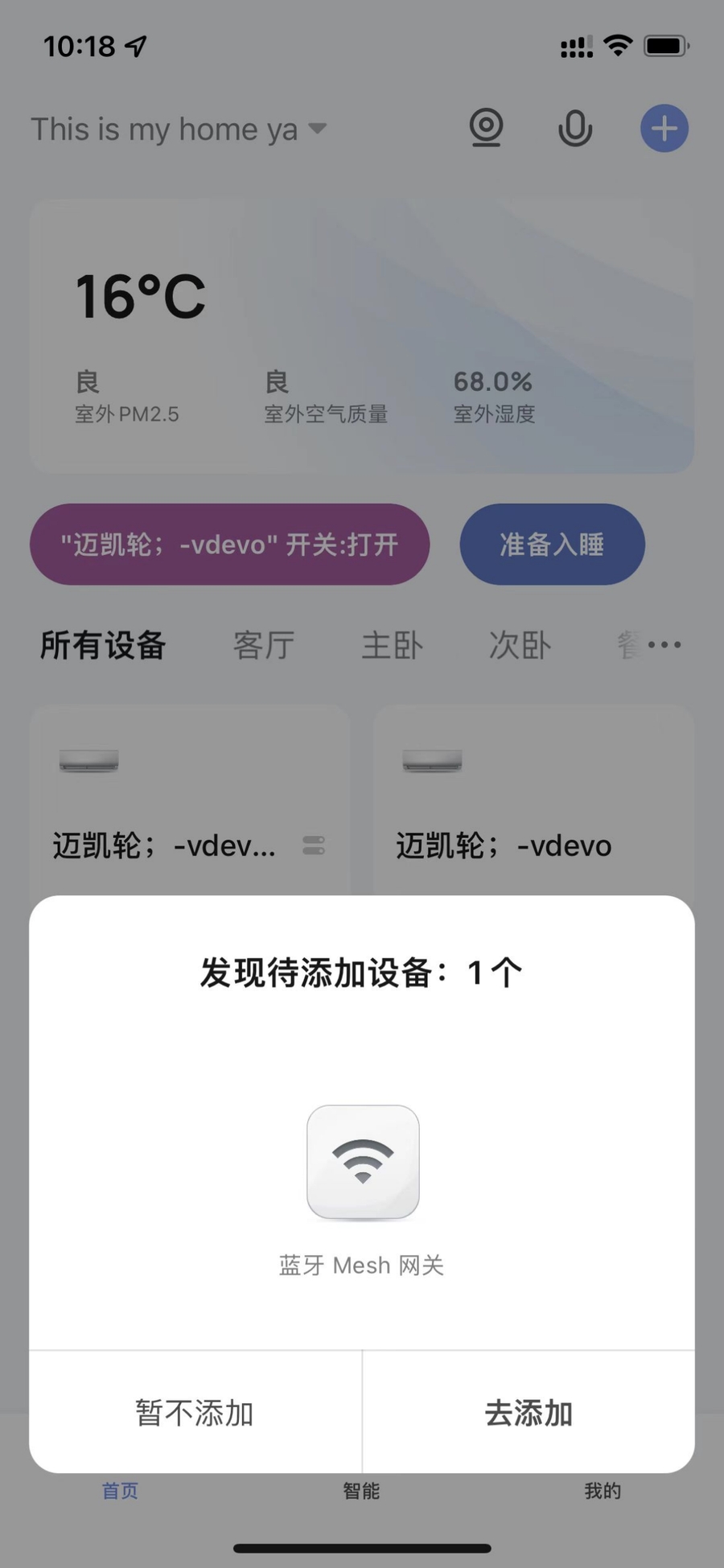The image size is (724, 1568).
Task: Activate the voice control microphone icon
Action: pos(575,129)
